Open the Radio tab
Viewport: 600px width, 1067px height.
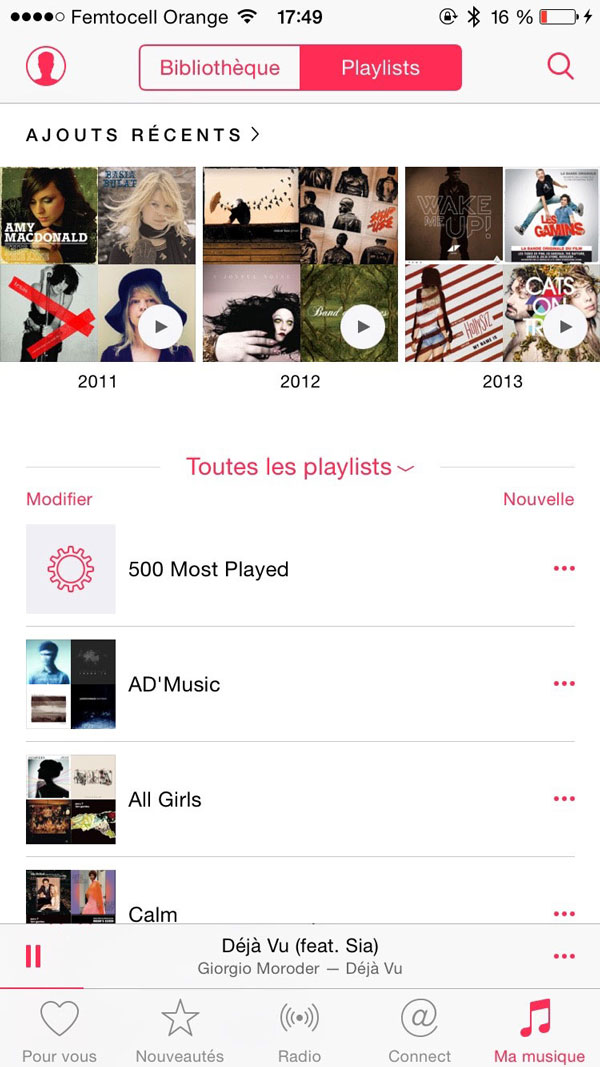[300, 1029]
